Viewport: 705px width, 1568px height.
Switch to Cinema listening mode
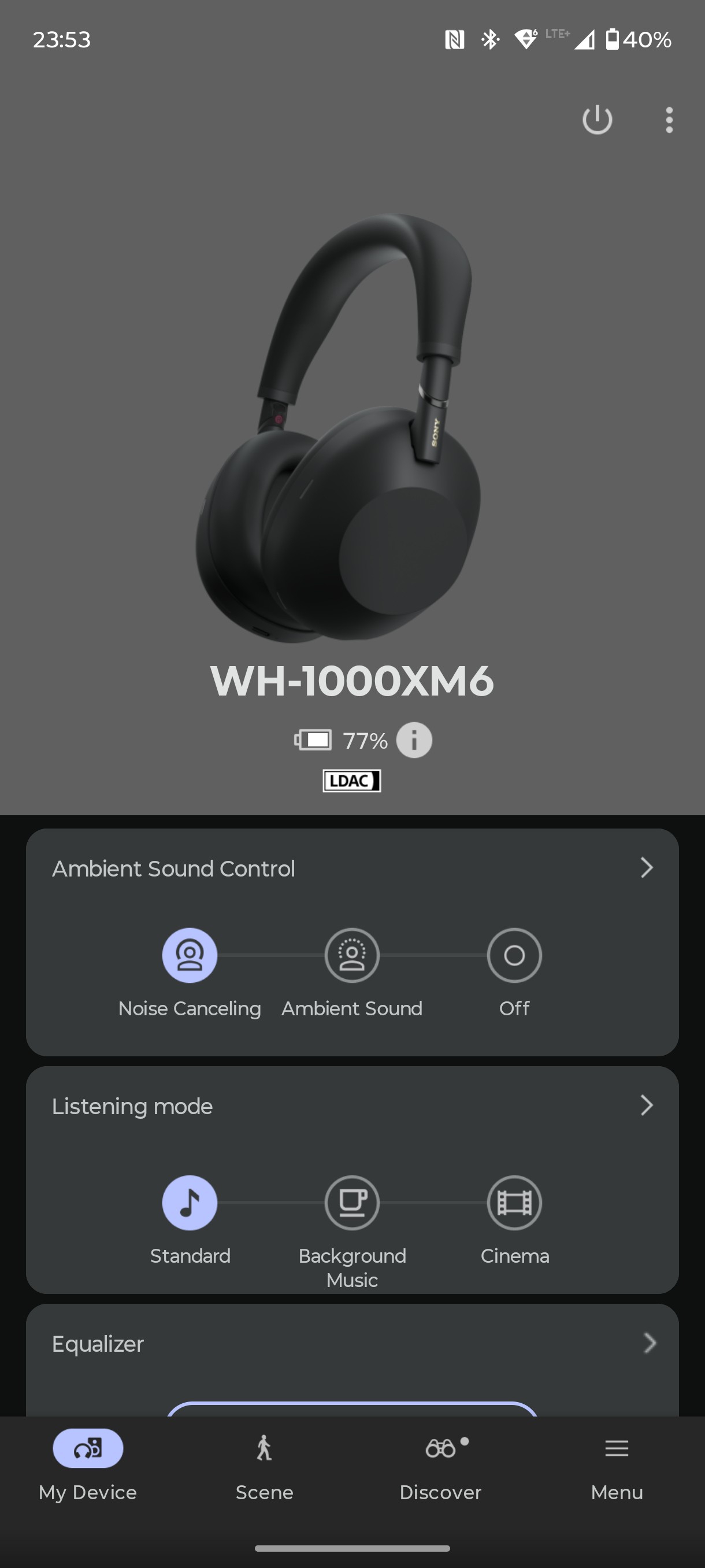[514, 1203]
